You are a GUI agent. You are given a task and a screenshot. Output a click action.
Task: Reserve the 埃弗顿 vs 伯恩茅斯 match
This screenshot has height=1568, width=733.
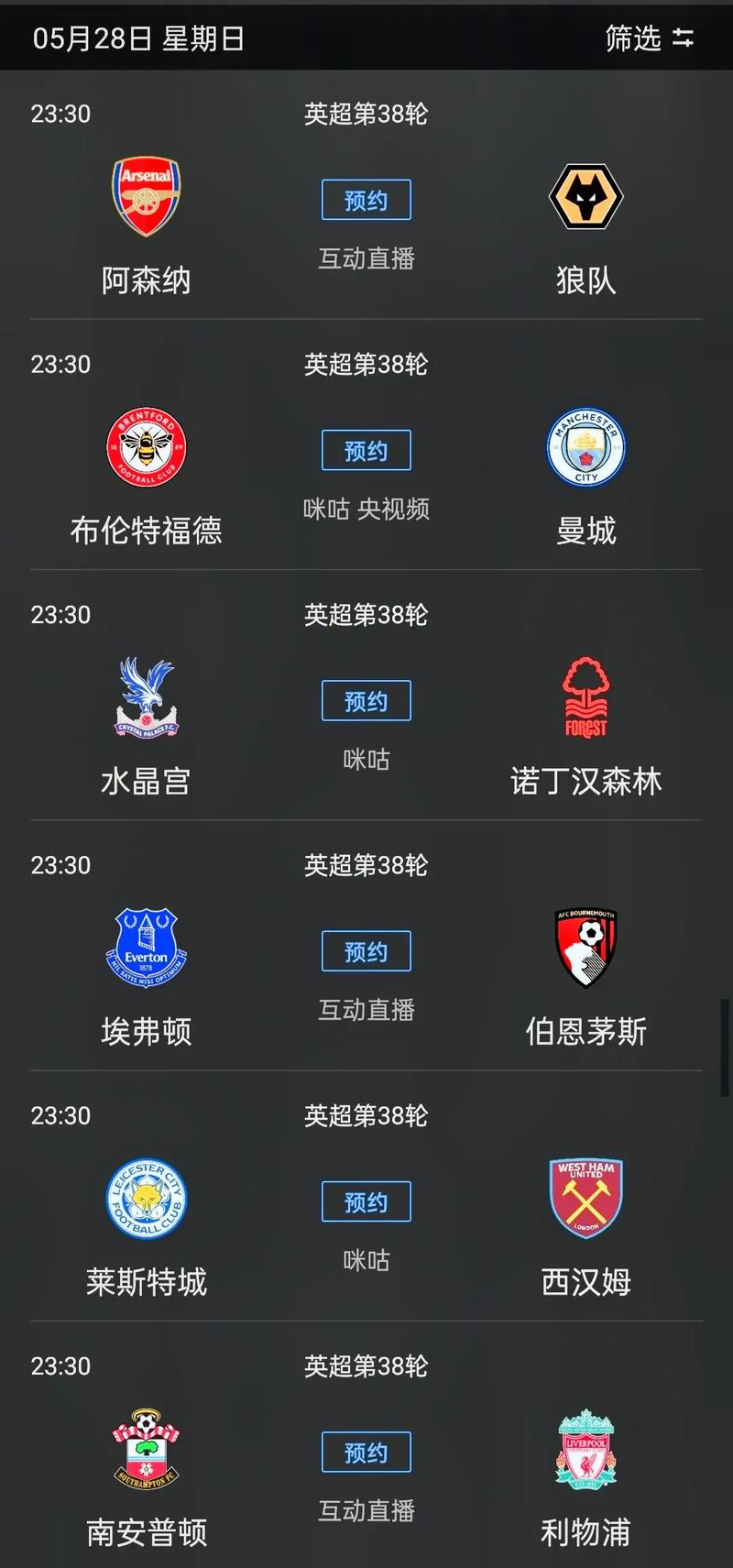(366, 951)
